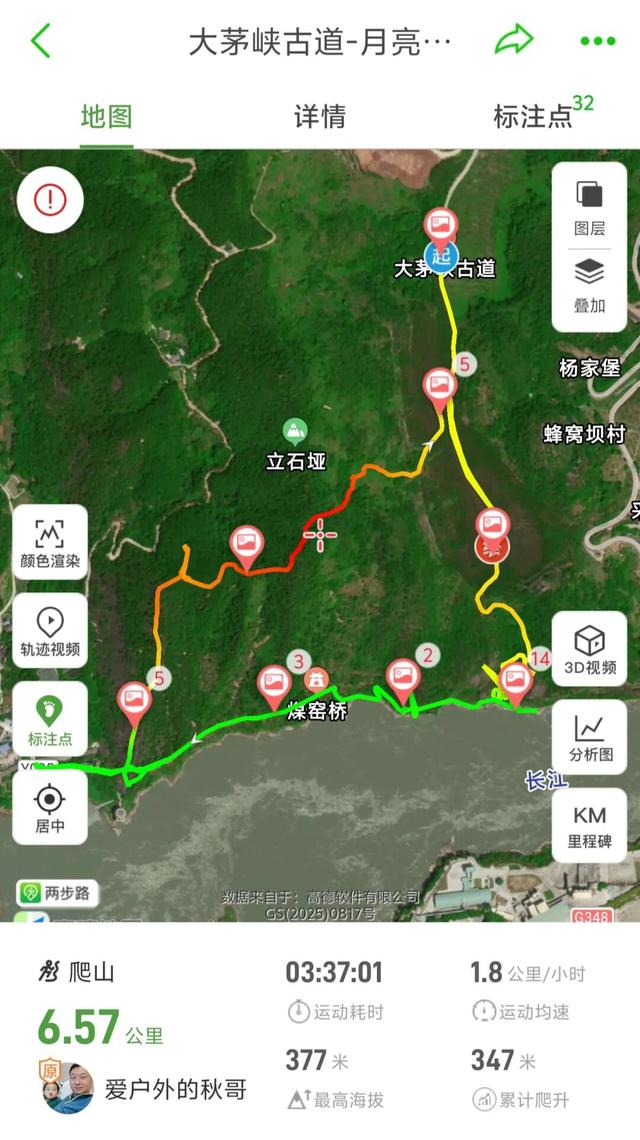
Task: Play the 轨迹视频 track video
Action: click(x=50, y=631)
